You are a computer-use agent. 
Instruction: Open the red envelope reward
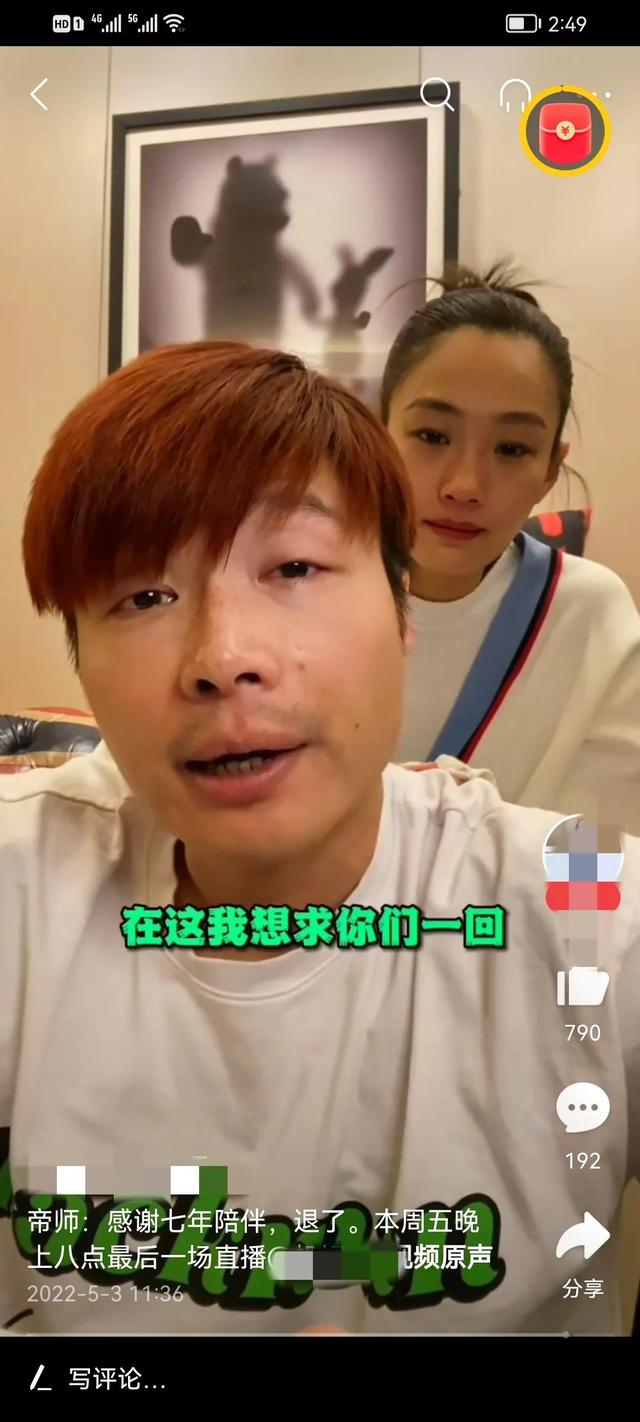click(x=566, y=131)
